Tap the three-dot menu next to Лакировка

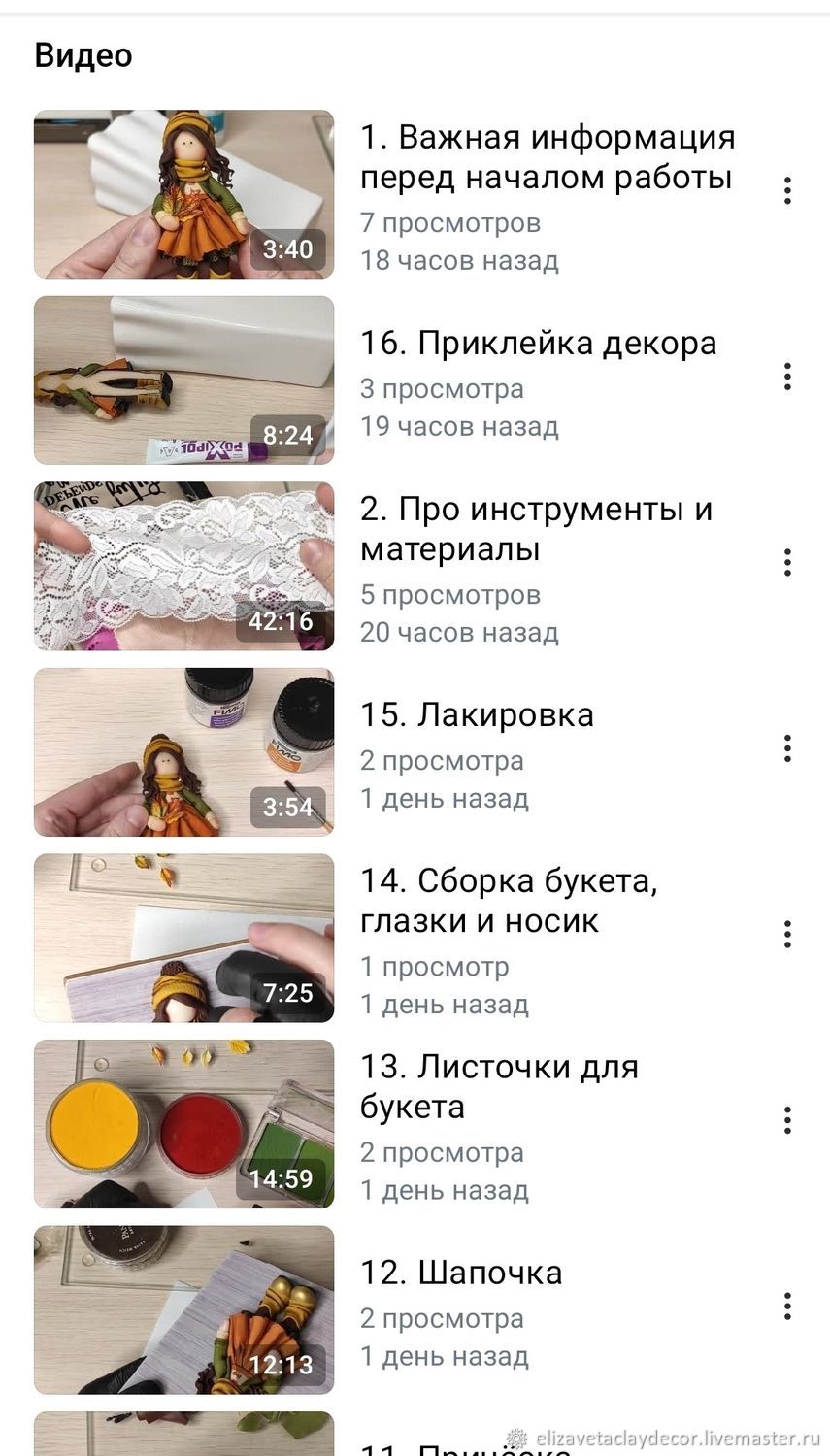tap(787, 748)
